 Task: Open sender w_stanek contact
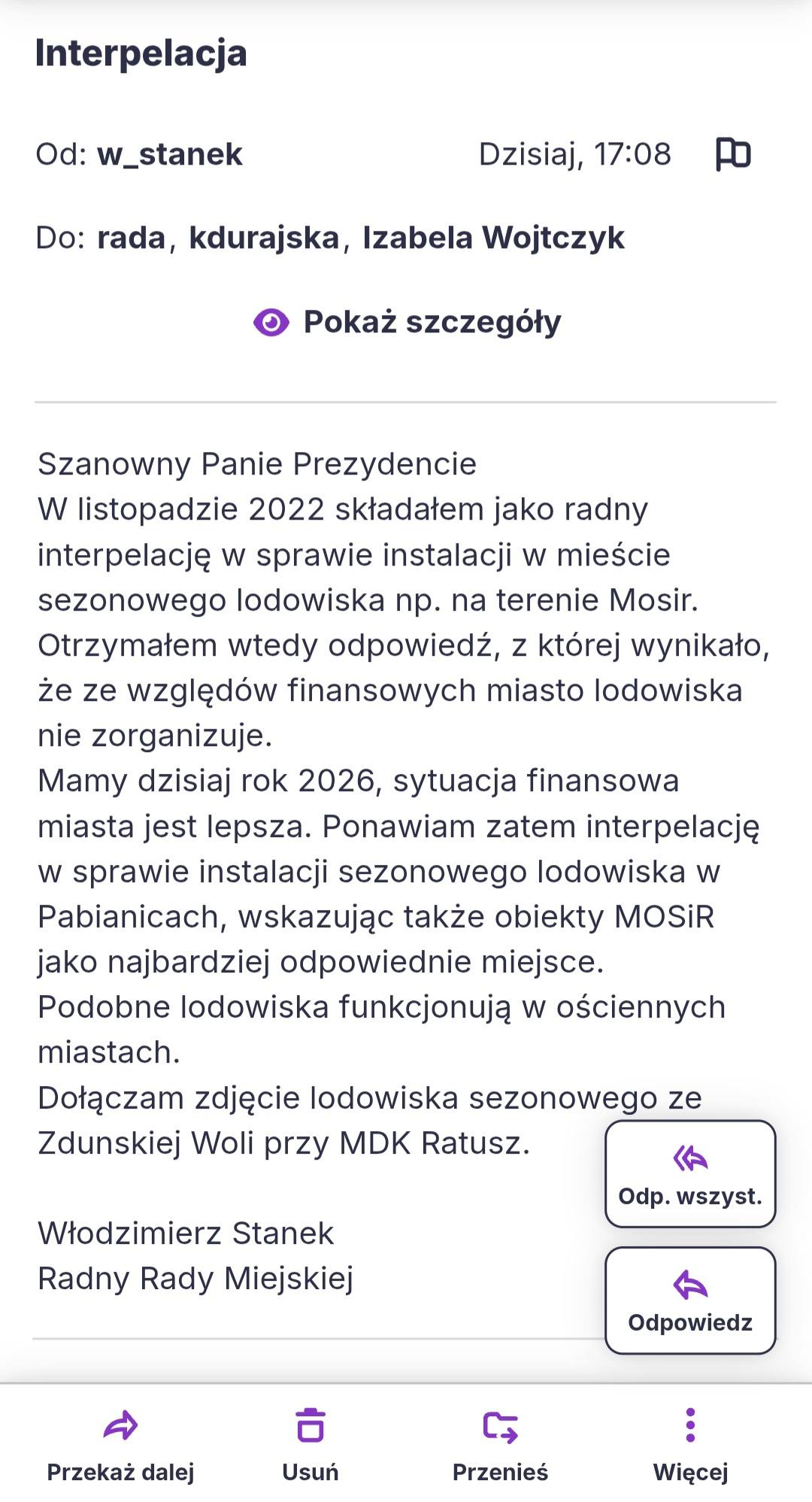(x=169, y=154)
